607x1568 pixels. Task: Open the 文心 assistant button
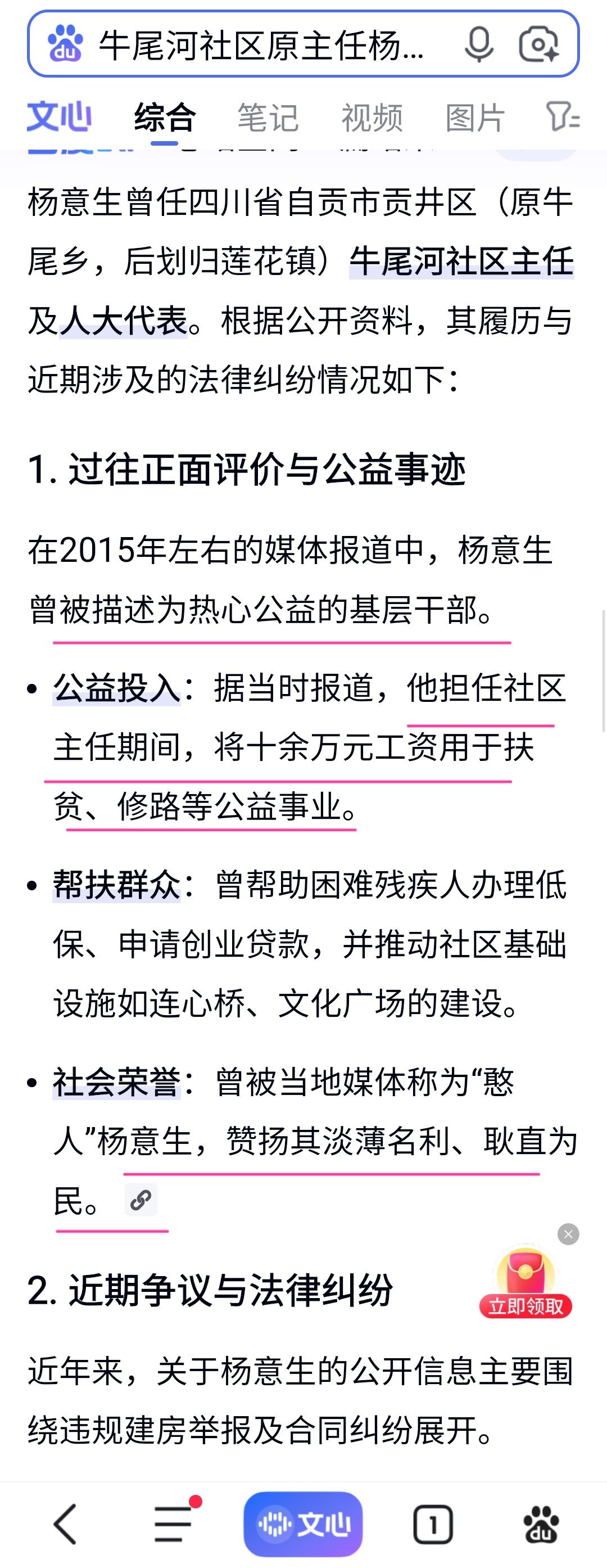(x=303, y=1524)
